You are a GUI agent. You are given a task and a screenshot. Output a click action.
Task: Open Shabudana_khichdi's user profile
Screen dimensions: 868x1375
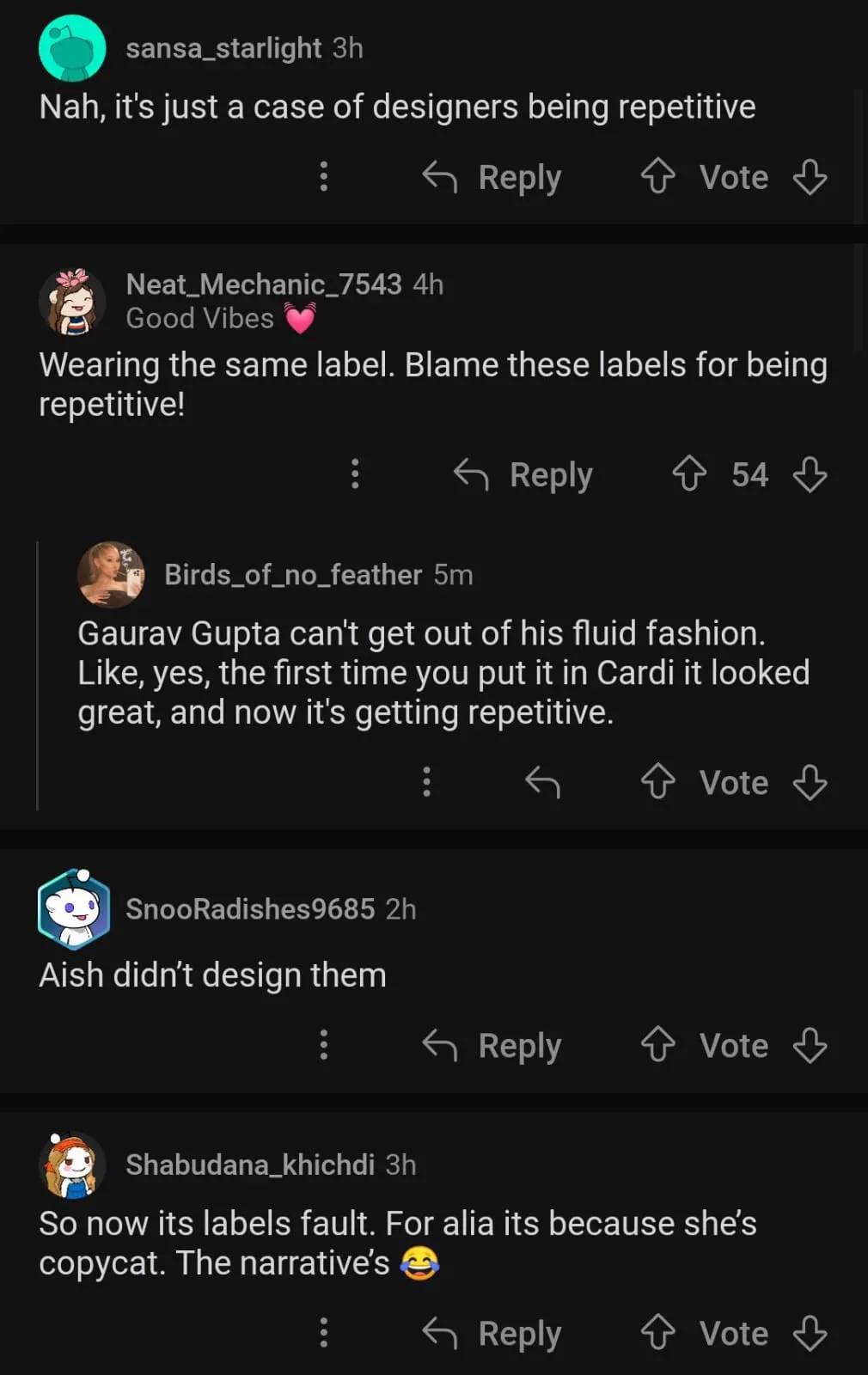coord(249,1164)
